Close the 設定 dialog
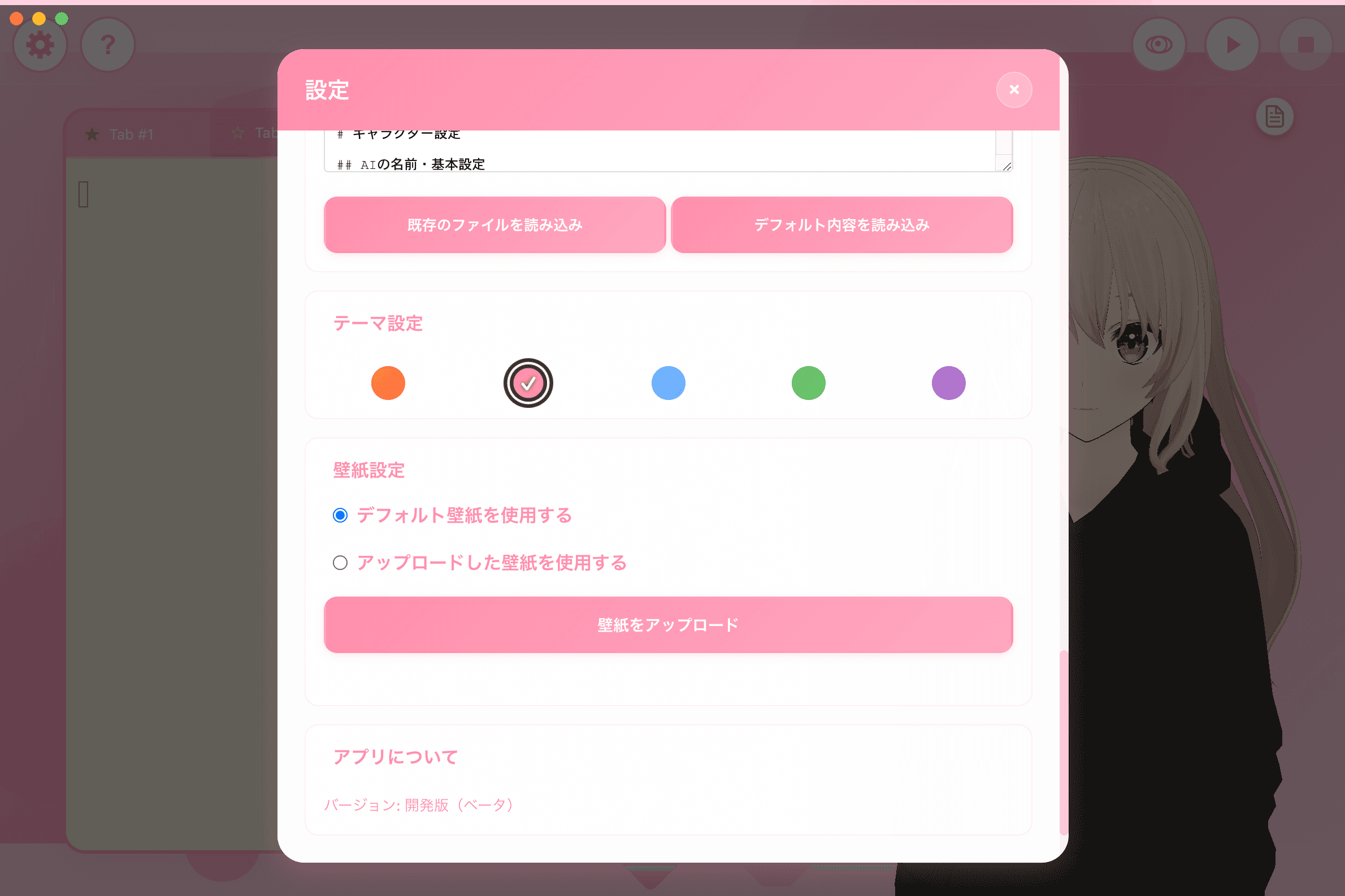 1013,90
